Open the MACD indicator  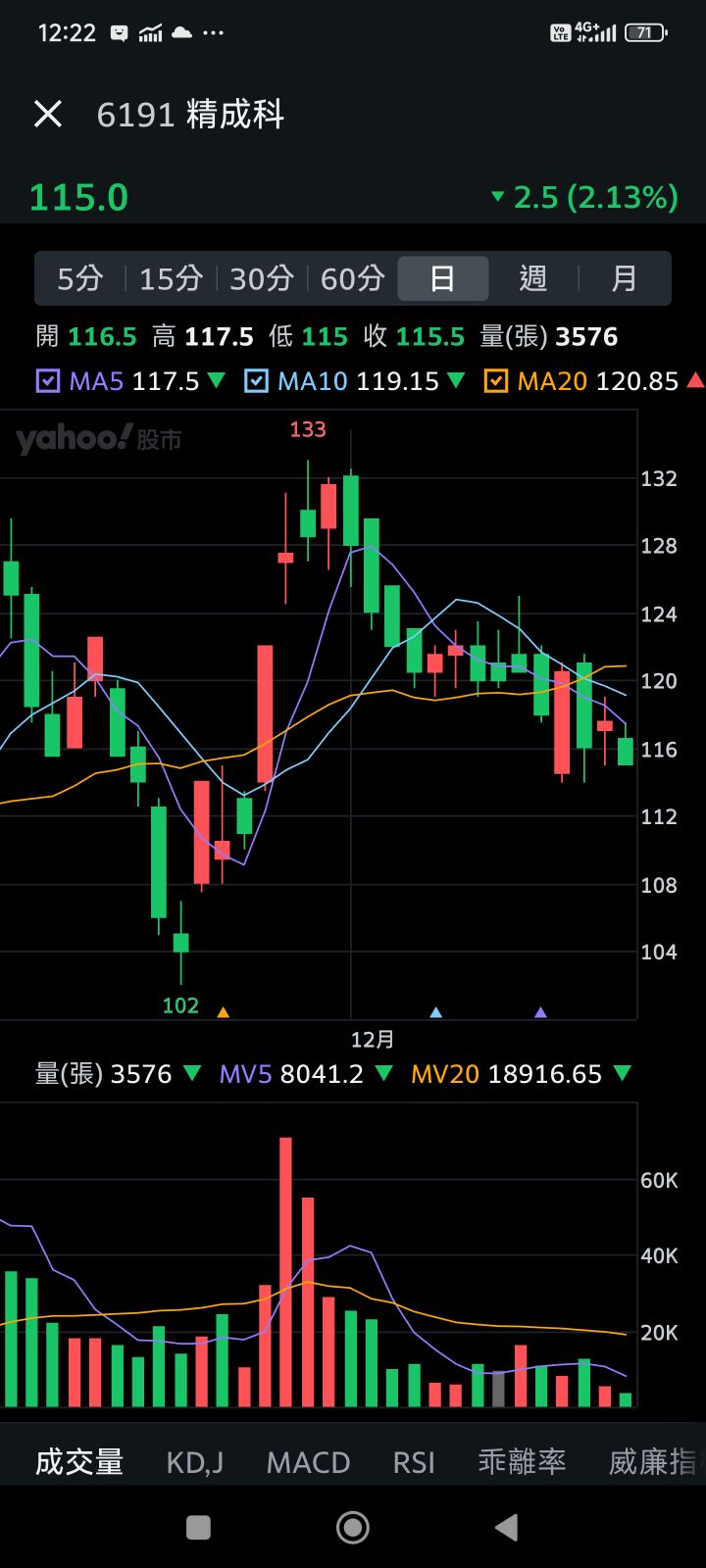[308, 1462]
